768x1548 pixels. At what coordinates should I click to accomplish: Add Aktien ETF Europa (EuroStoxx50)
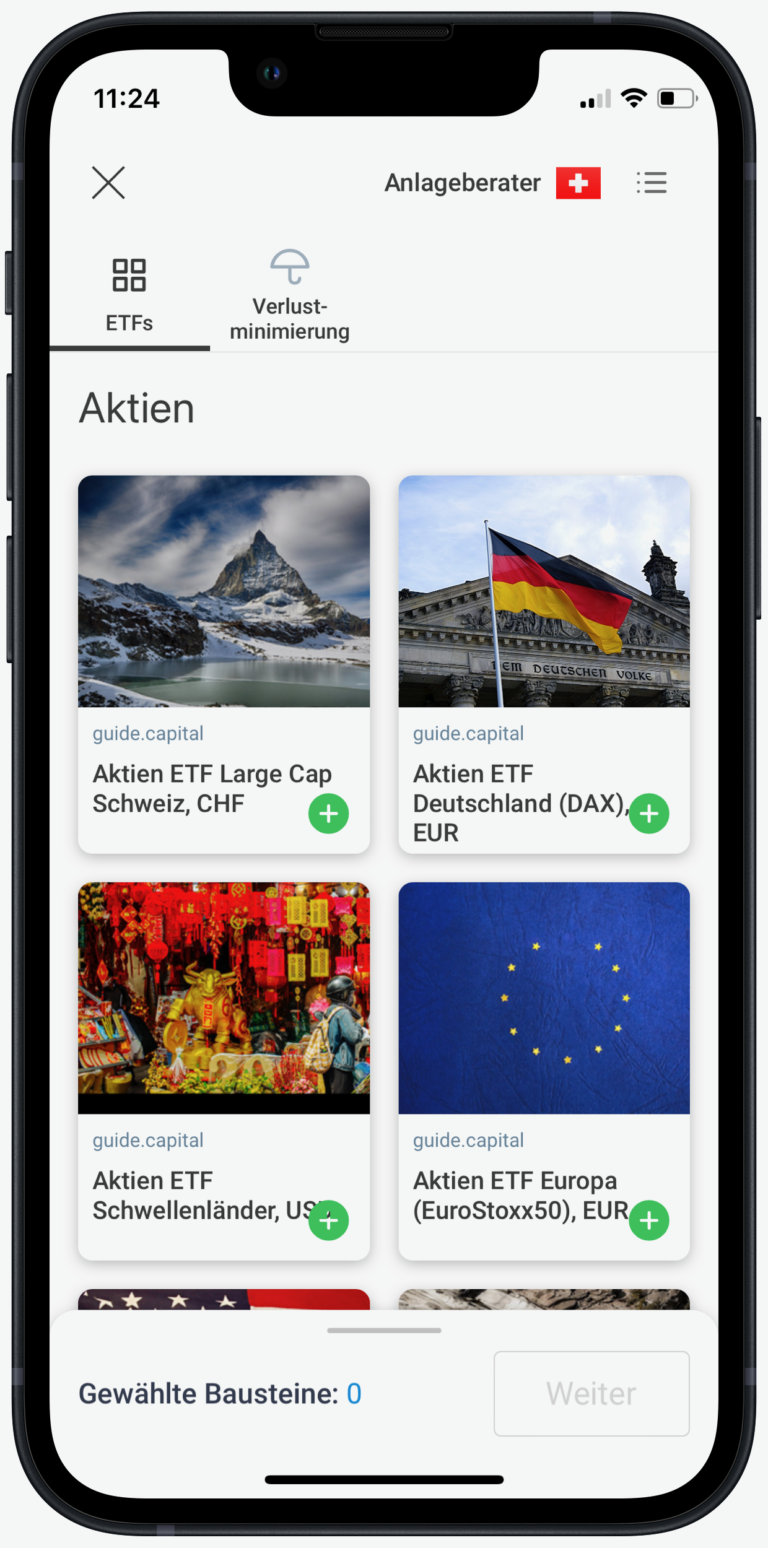point(649,1220)
